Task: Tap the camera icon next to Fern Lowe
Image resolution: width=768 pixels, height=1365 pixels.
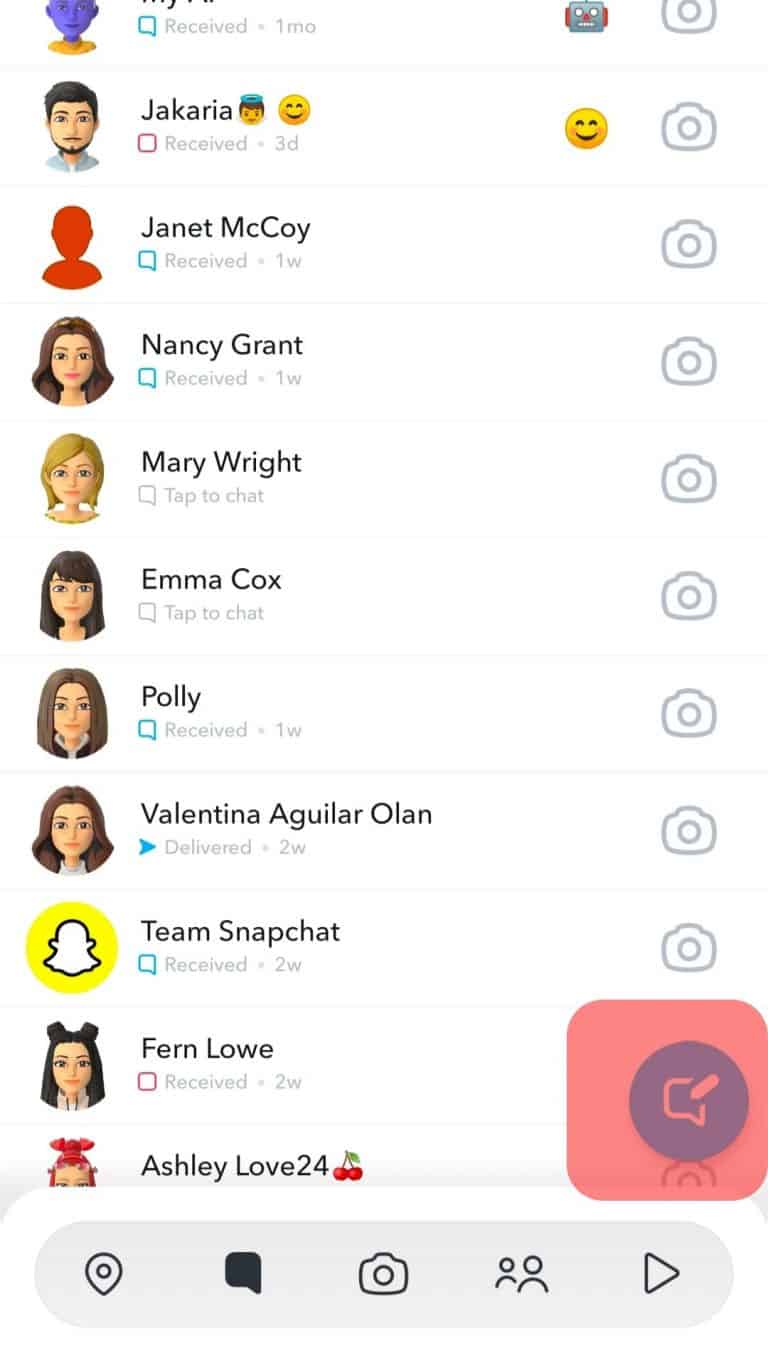Action: click(x=688, y=1064)
